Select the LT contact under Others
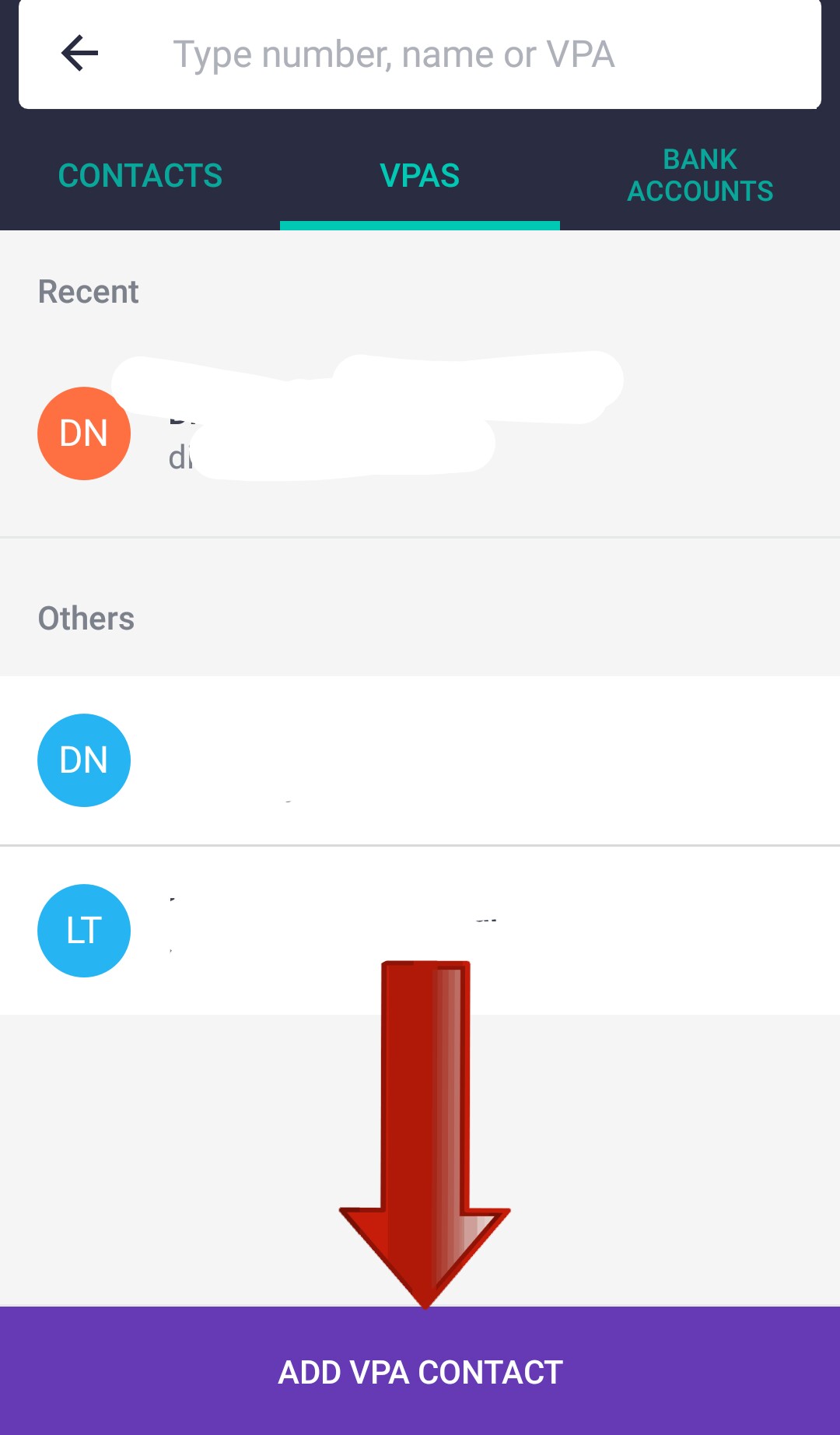840x1435 pixels. [x=420, y=931]
